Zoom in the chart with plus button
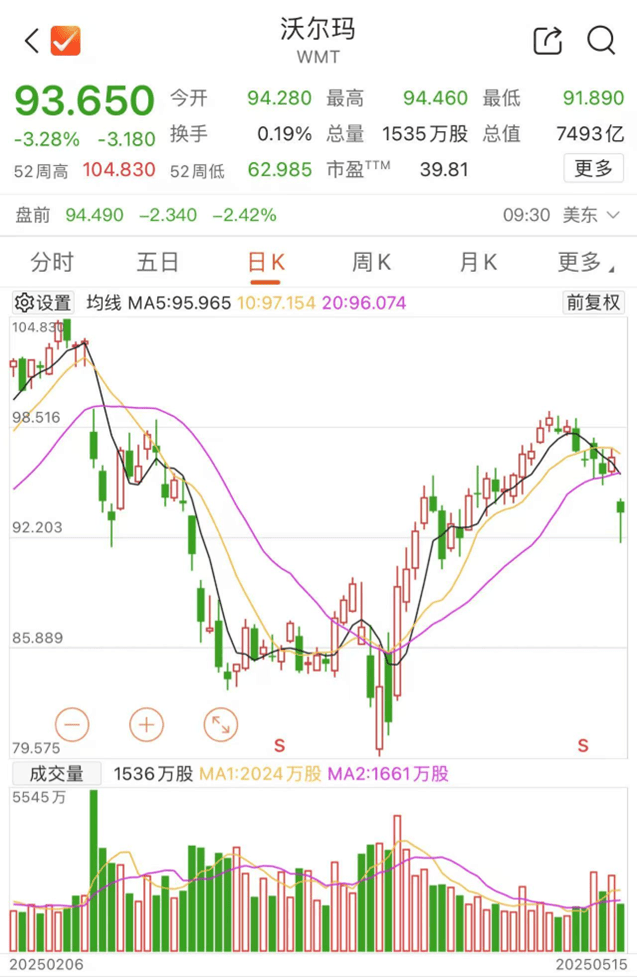 click(x=146, y=724)
